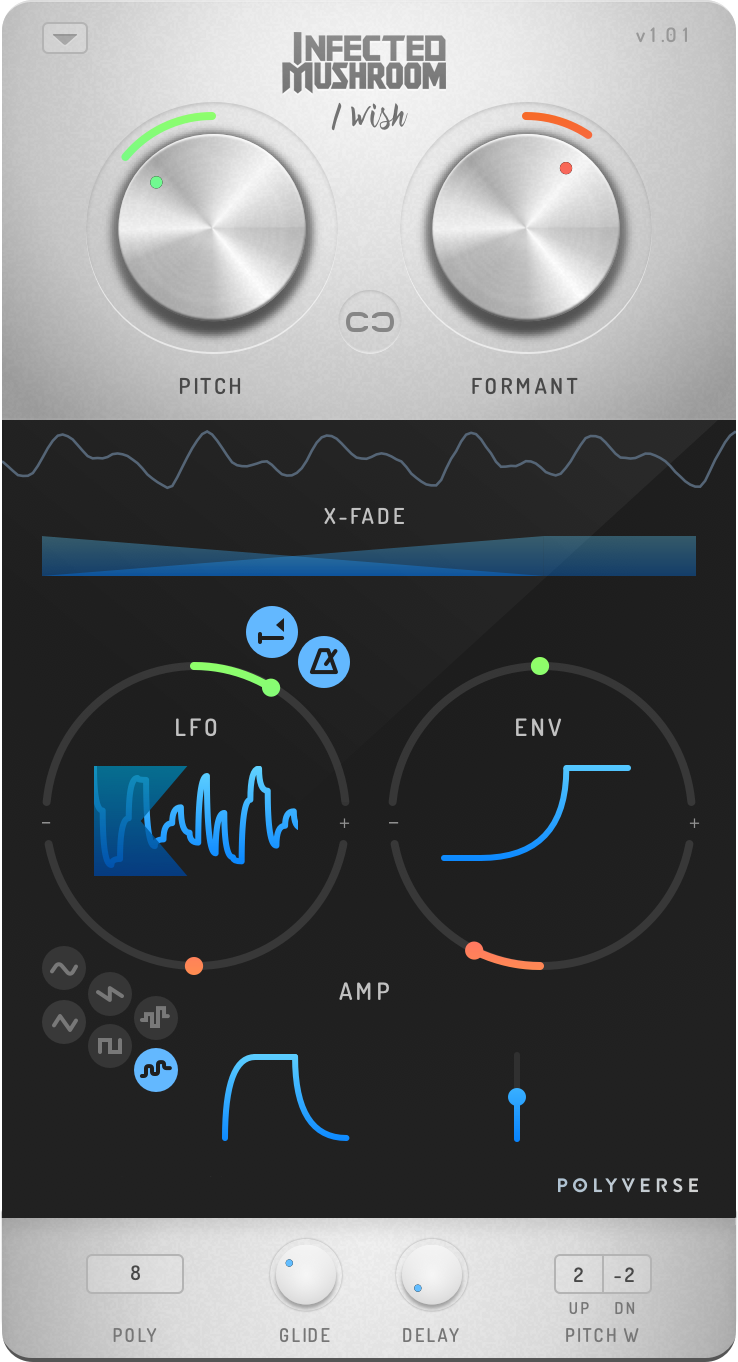Viewport: 738px width, 1362px height.
Task: Select the triangle LFO waveform
Action: coord(64,1022)
